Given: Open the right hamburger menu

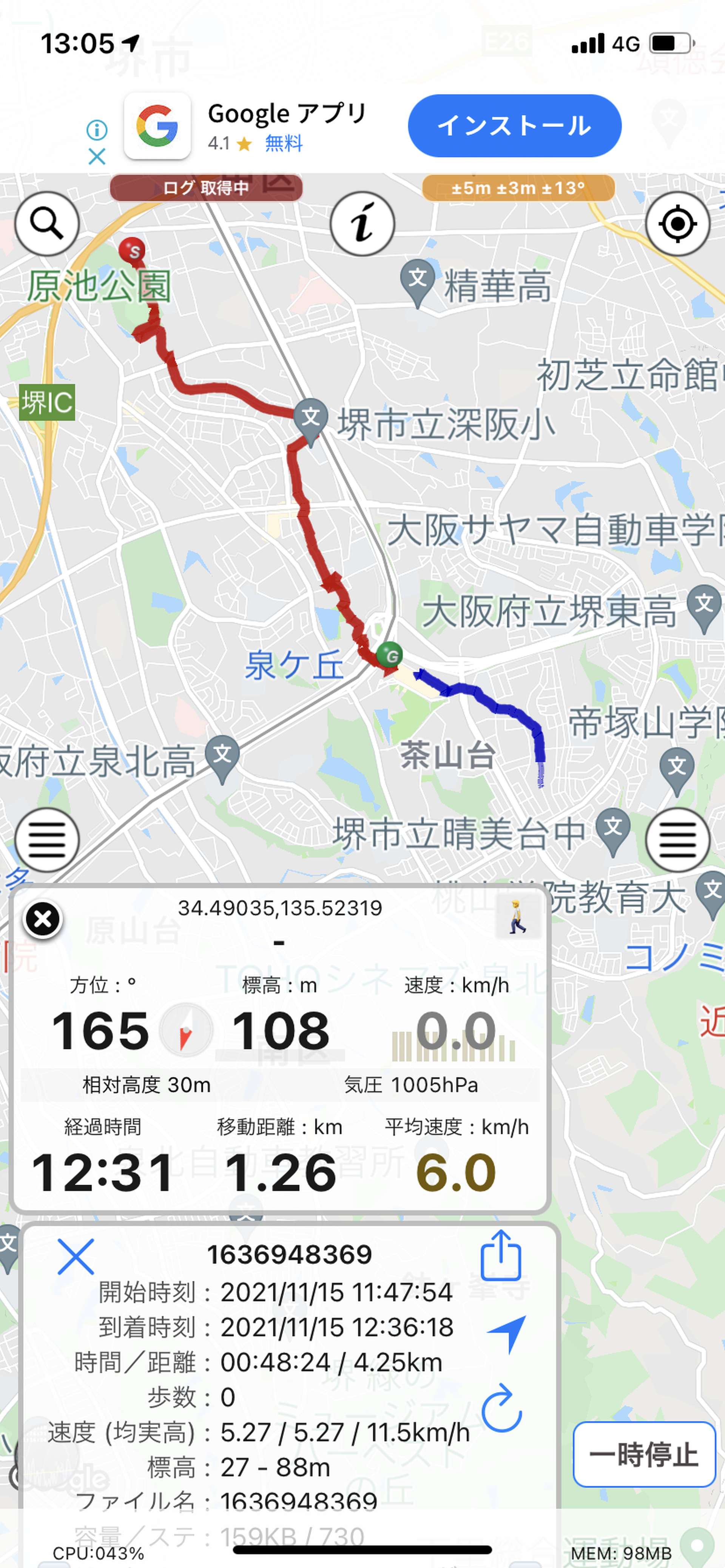Looking at the screenshot, I should coord(677,840).
